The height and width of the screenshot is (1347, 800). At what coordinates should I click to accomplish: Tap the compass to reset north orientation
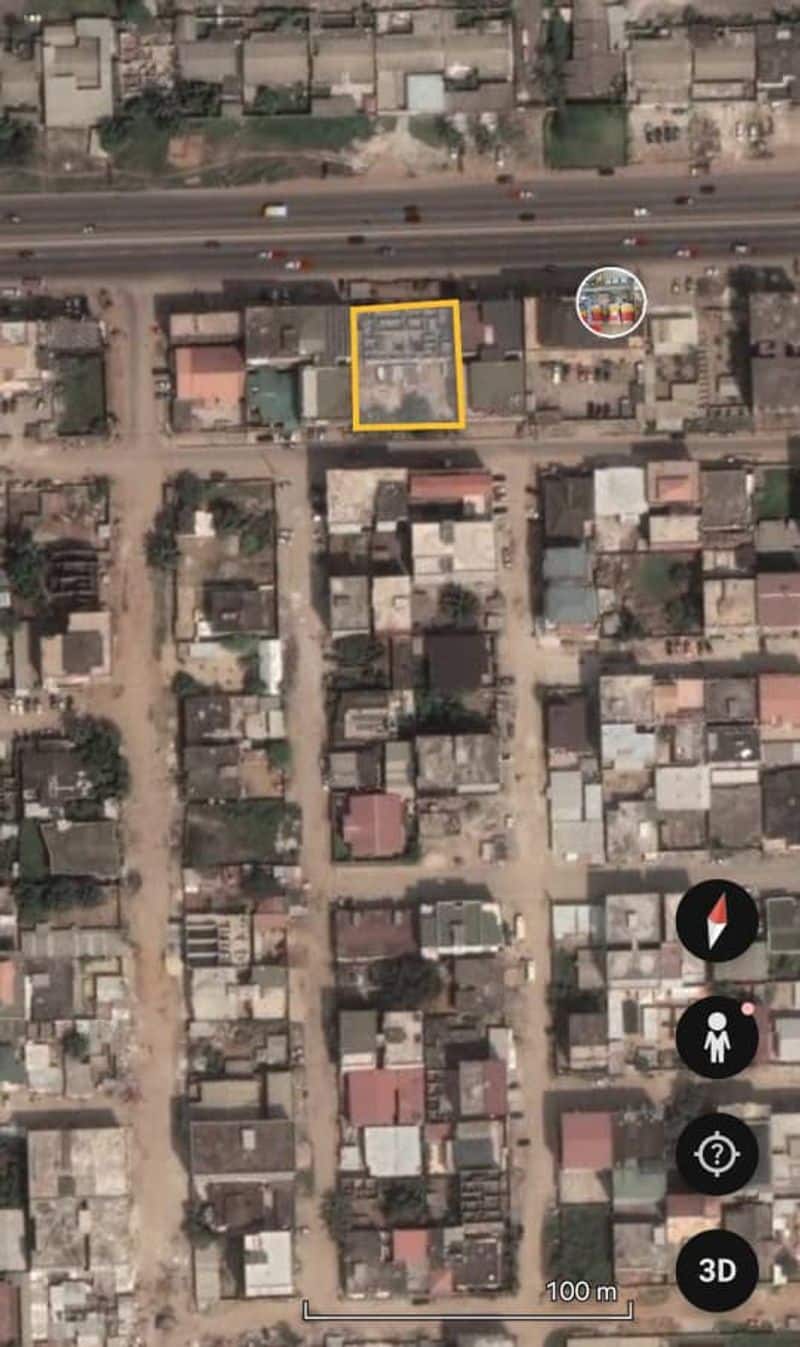pyautogui.click(x=716, y=921)
